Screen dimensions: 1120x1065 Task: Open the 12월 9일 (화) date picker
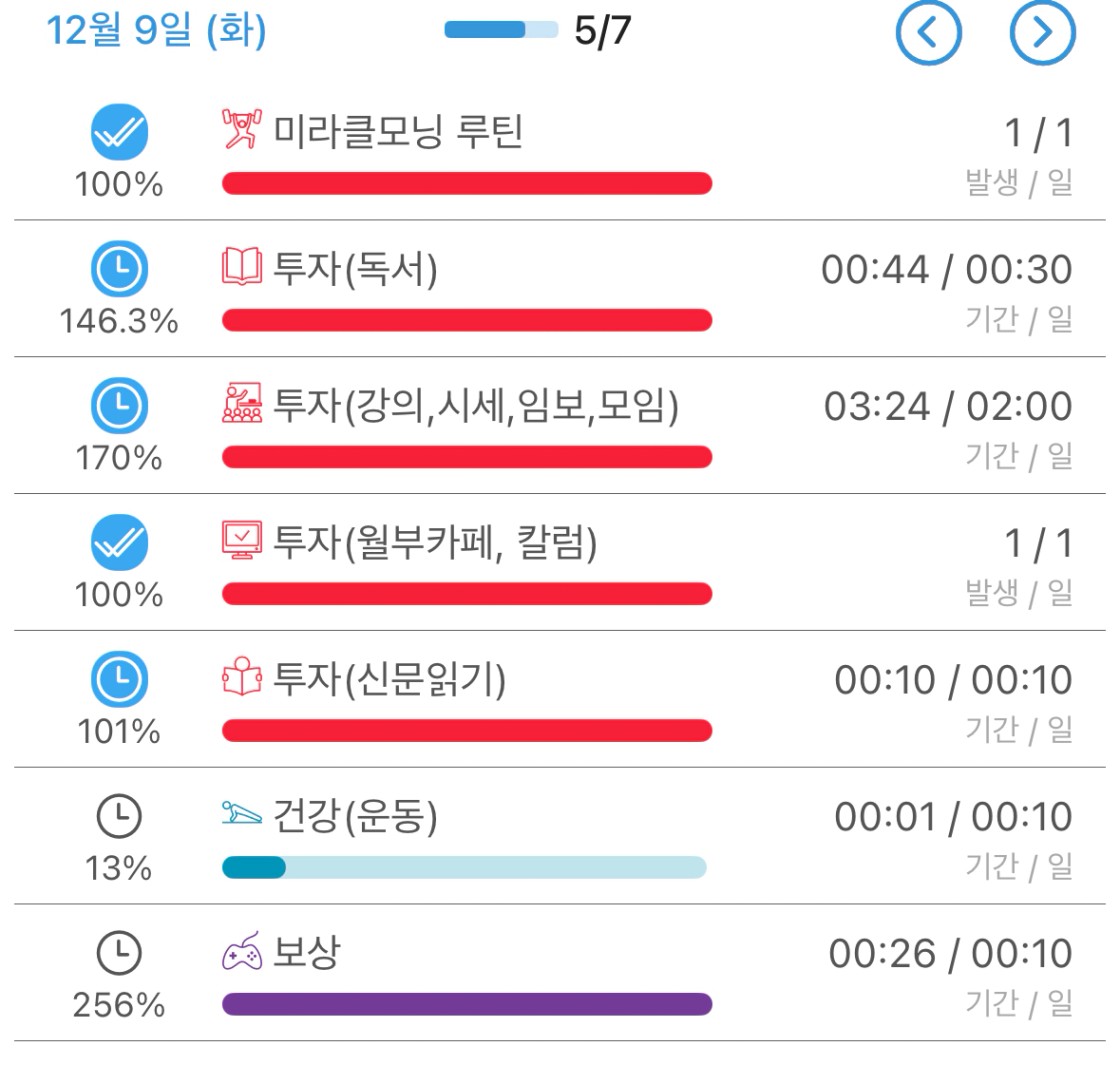(x=157, y=31)
